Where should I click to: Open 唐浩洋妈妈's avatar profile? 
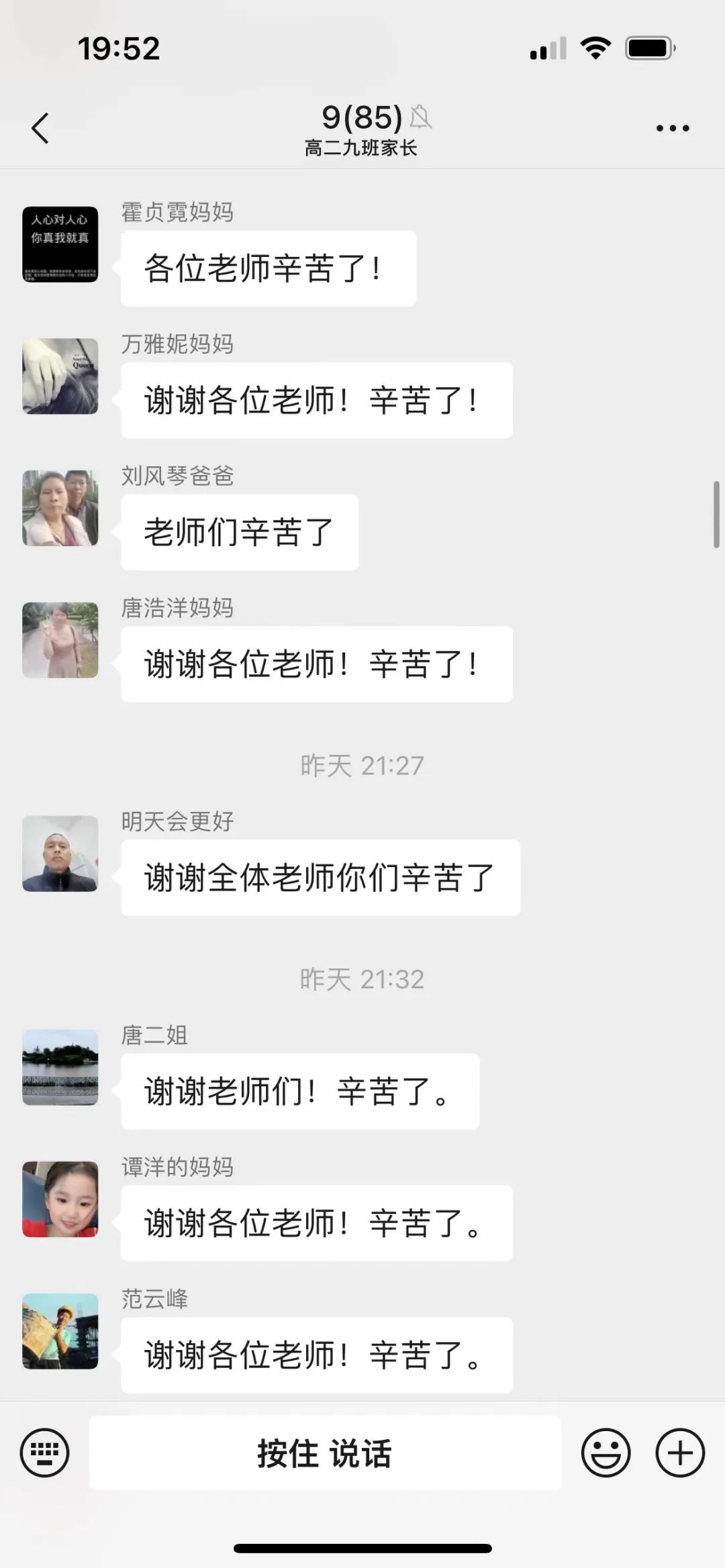pos(60,639)
